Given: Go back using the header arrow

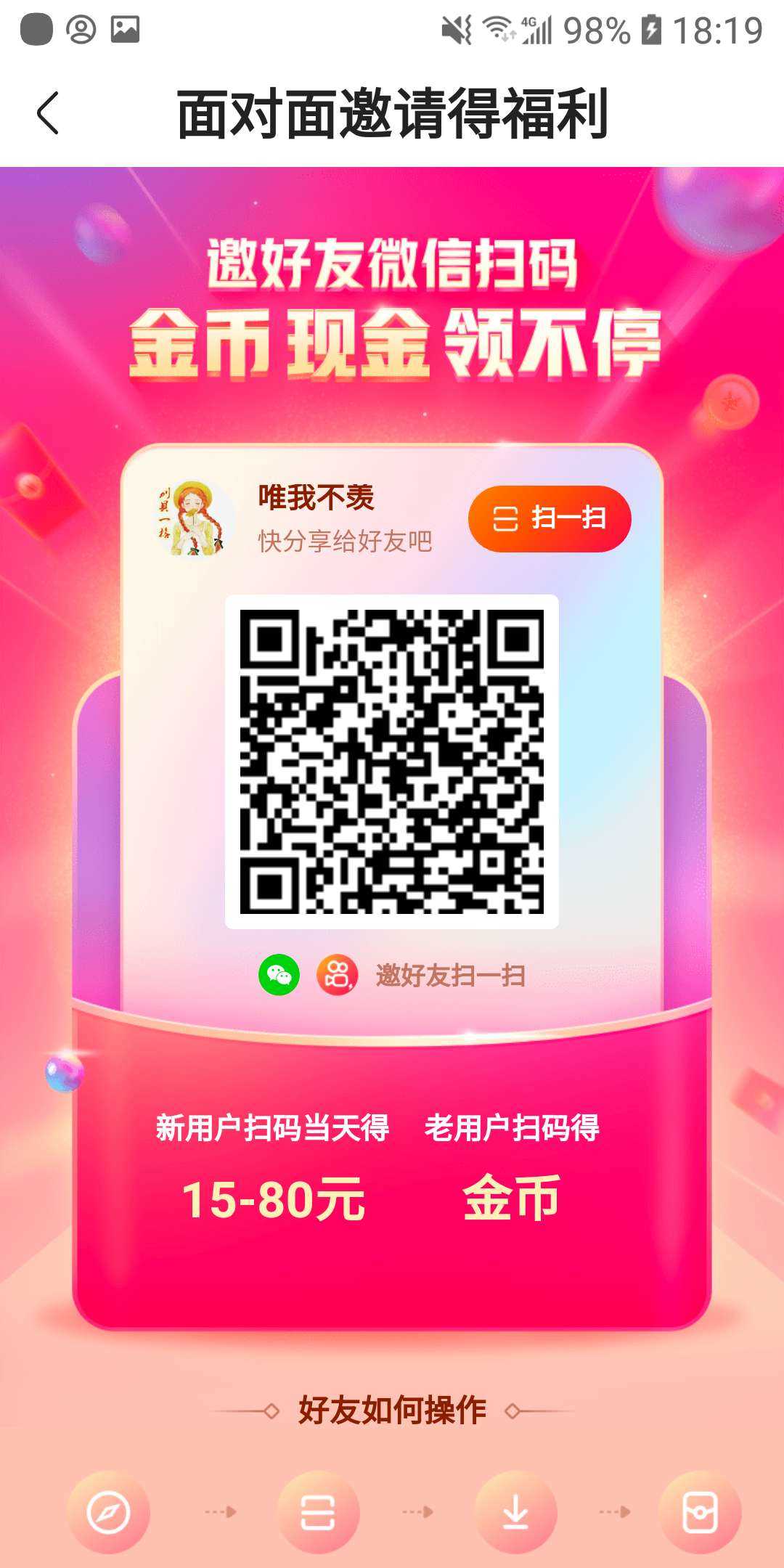Looking at the screenshot, I should (x=48, y=113).
